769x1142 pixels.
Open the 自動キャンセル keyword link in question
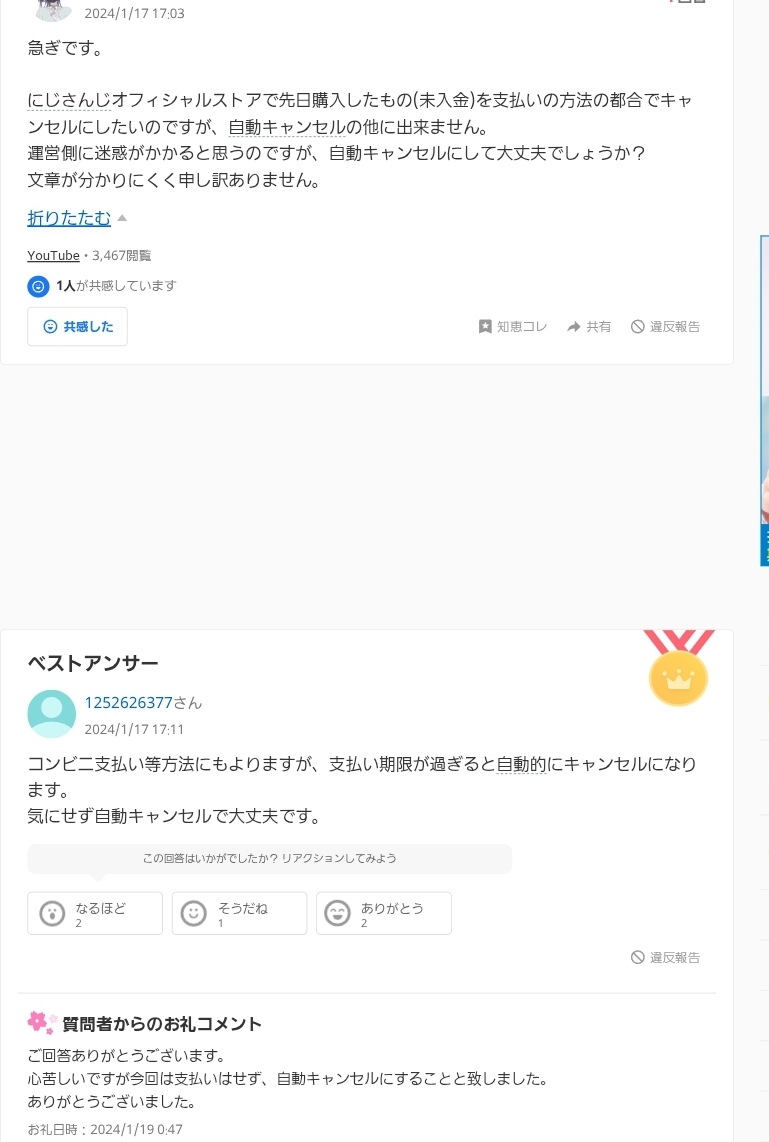[287, 127]
